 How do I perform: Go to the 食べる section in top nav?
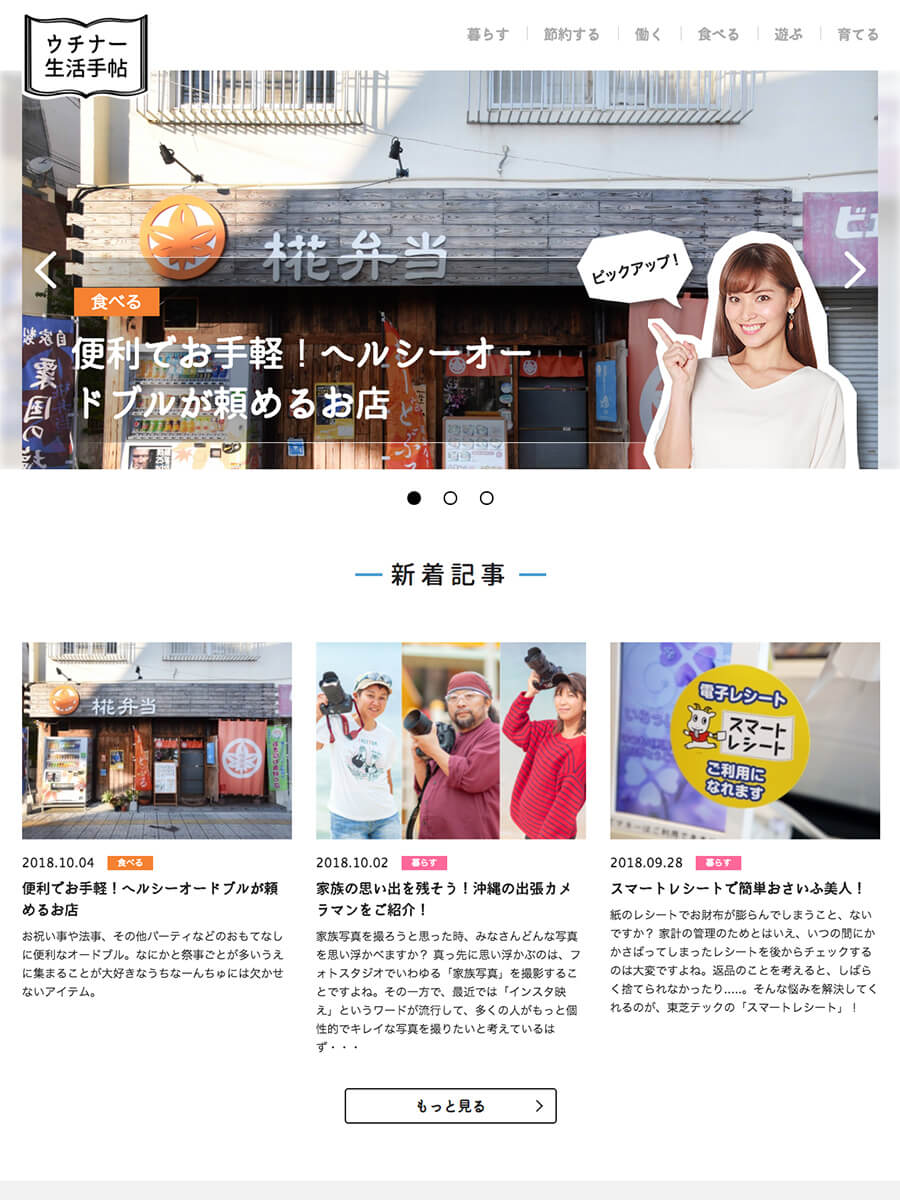(718, 34)
